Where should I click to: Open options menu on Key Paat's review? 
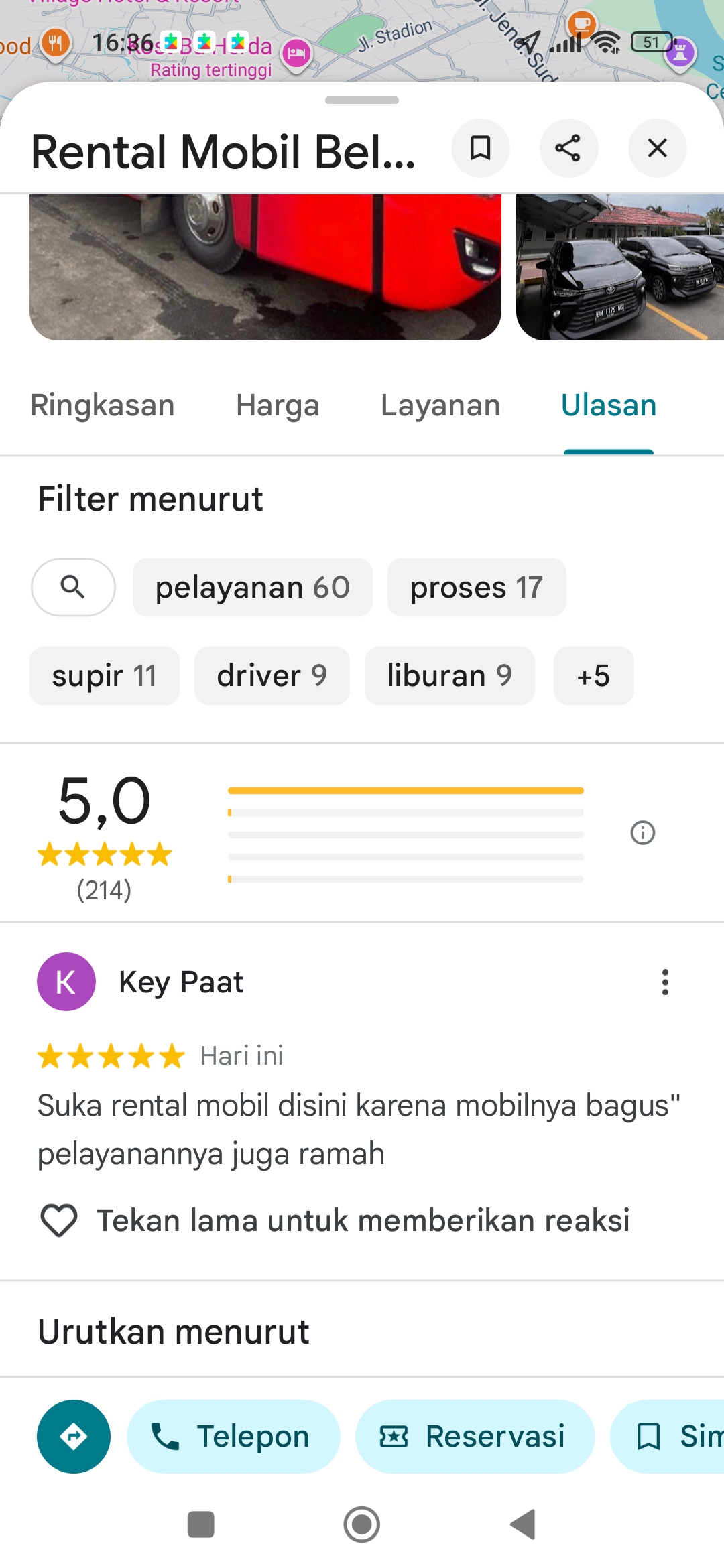coord(665,982)
